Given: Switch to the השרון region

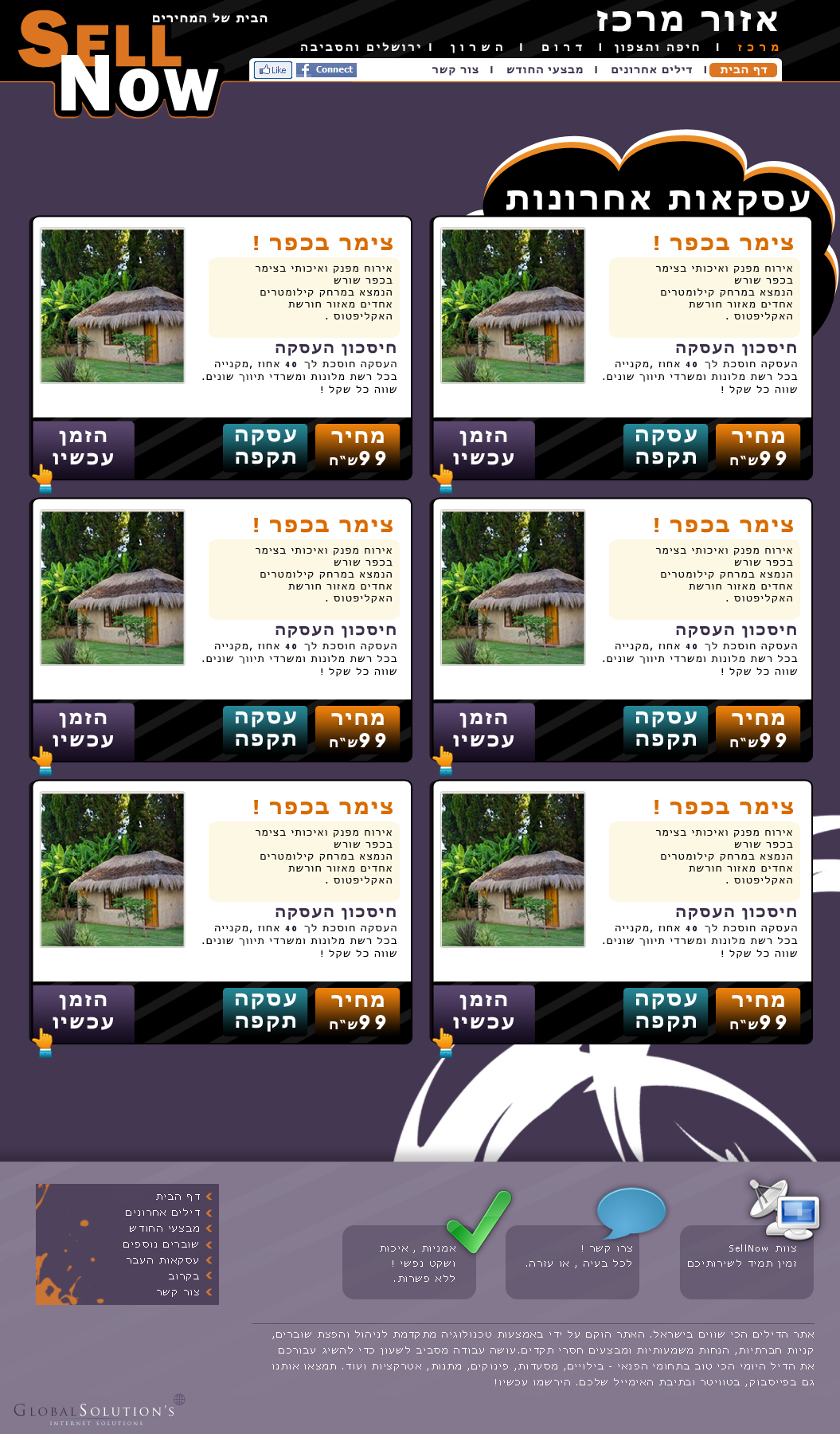Looking at the screenshot, I should (x=476, y=48).
